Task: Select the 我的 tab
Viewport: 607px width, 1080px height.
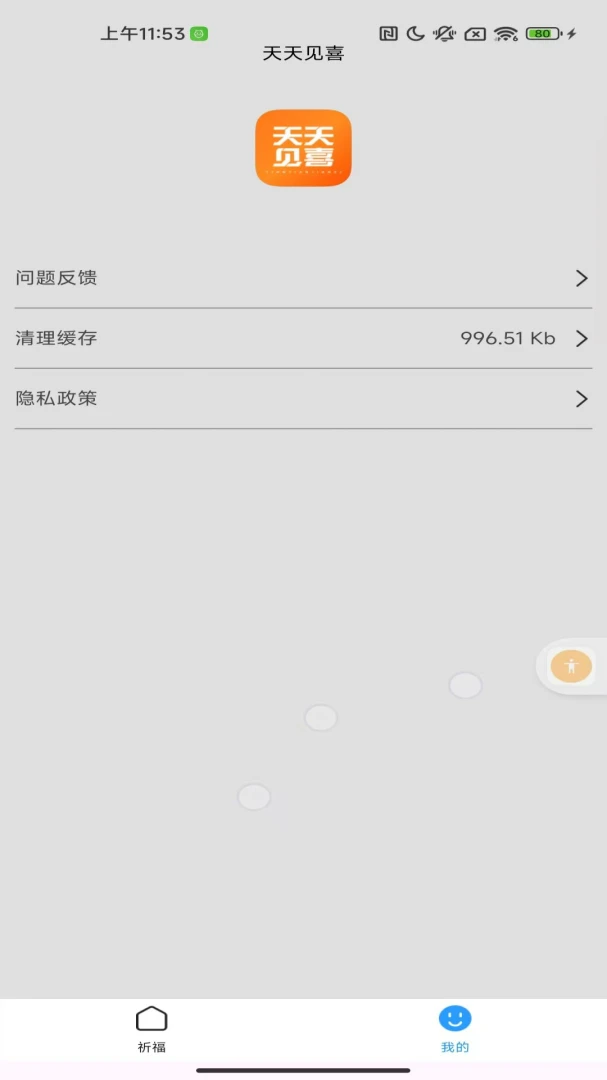Action: click(455, 1030)
